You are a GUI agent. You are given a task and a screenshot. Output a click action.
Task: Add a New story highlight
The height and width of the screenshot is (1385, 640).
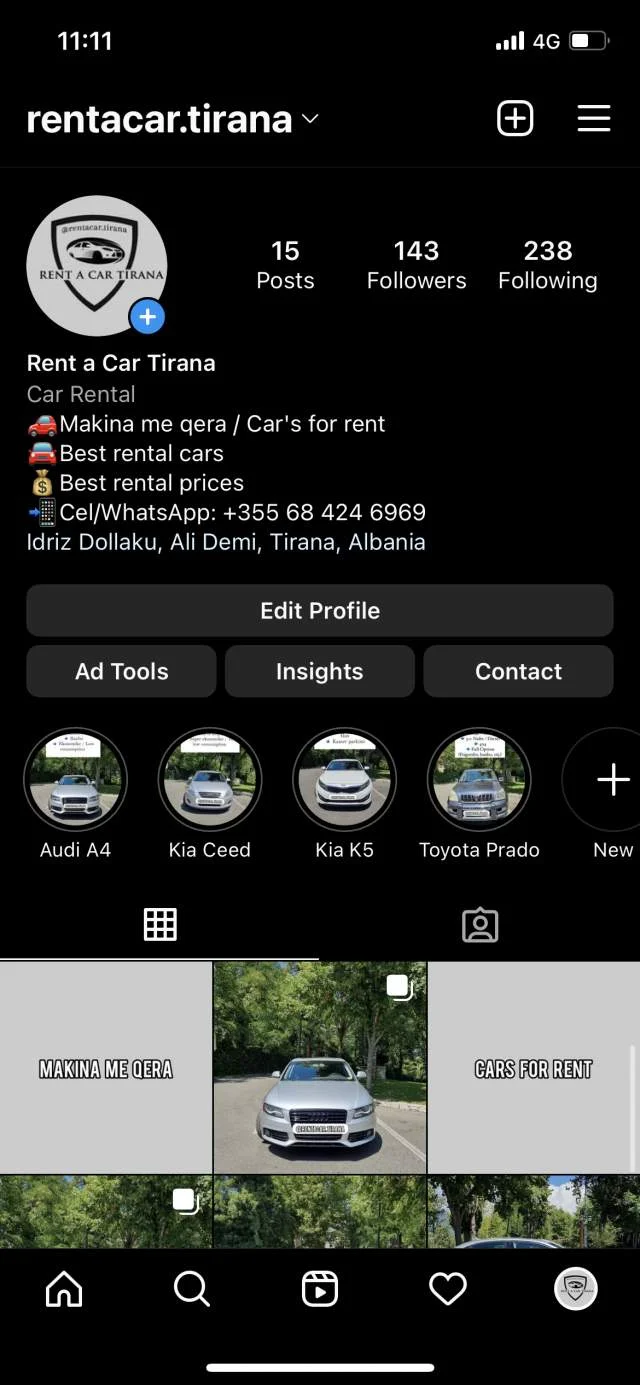coord(612,780)
